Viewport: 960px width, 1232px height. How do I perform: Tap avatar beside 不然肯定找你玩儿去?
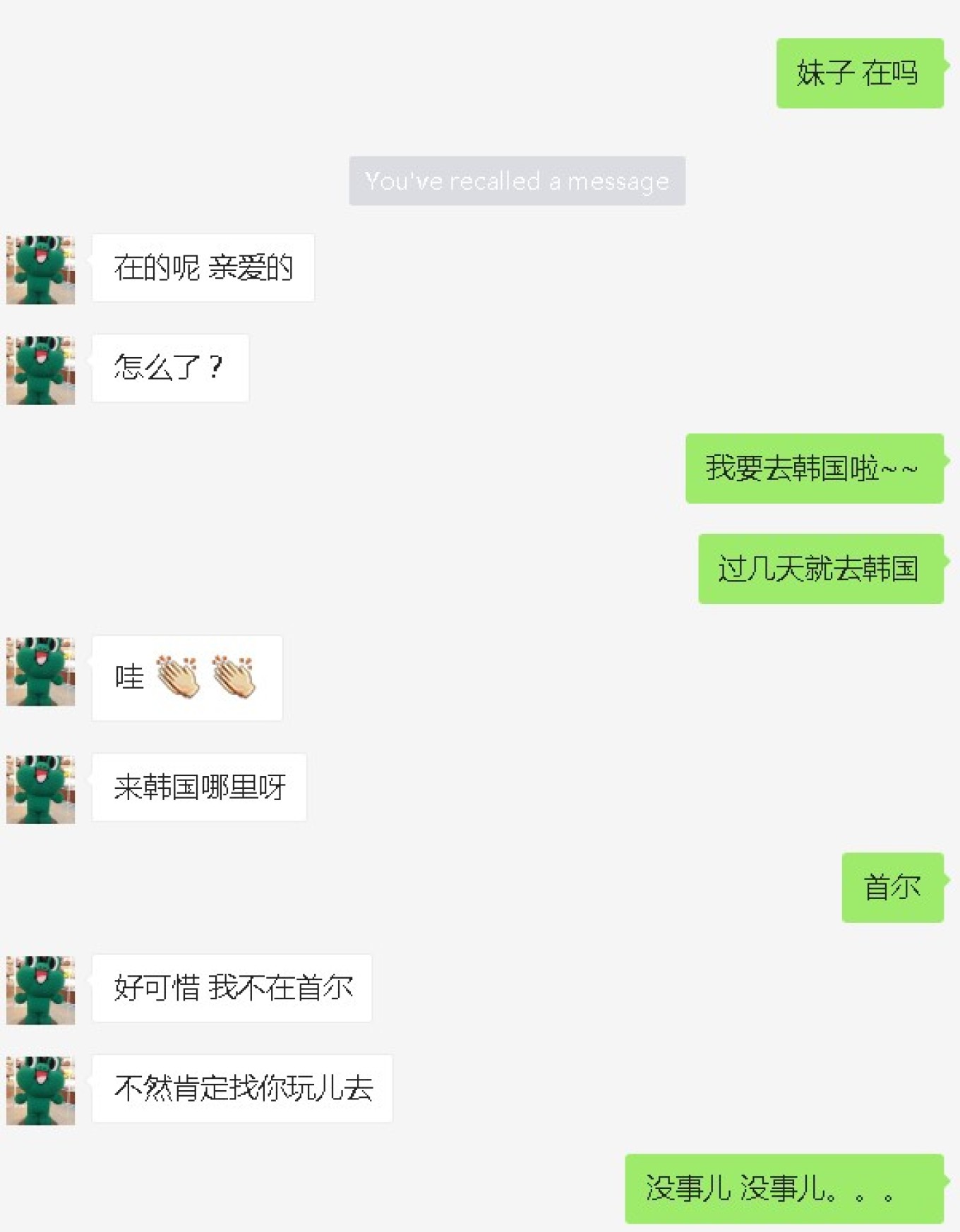pyautogui.click(x=40, y=1090)
